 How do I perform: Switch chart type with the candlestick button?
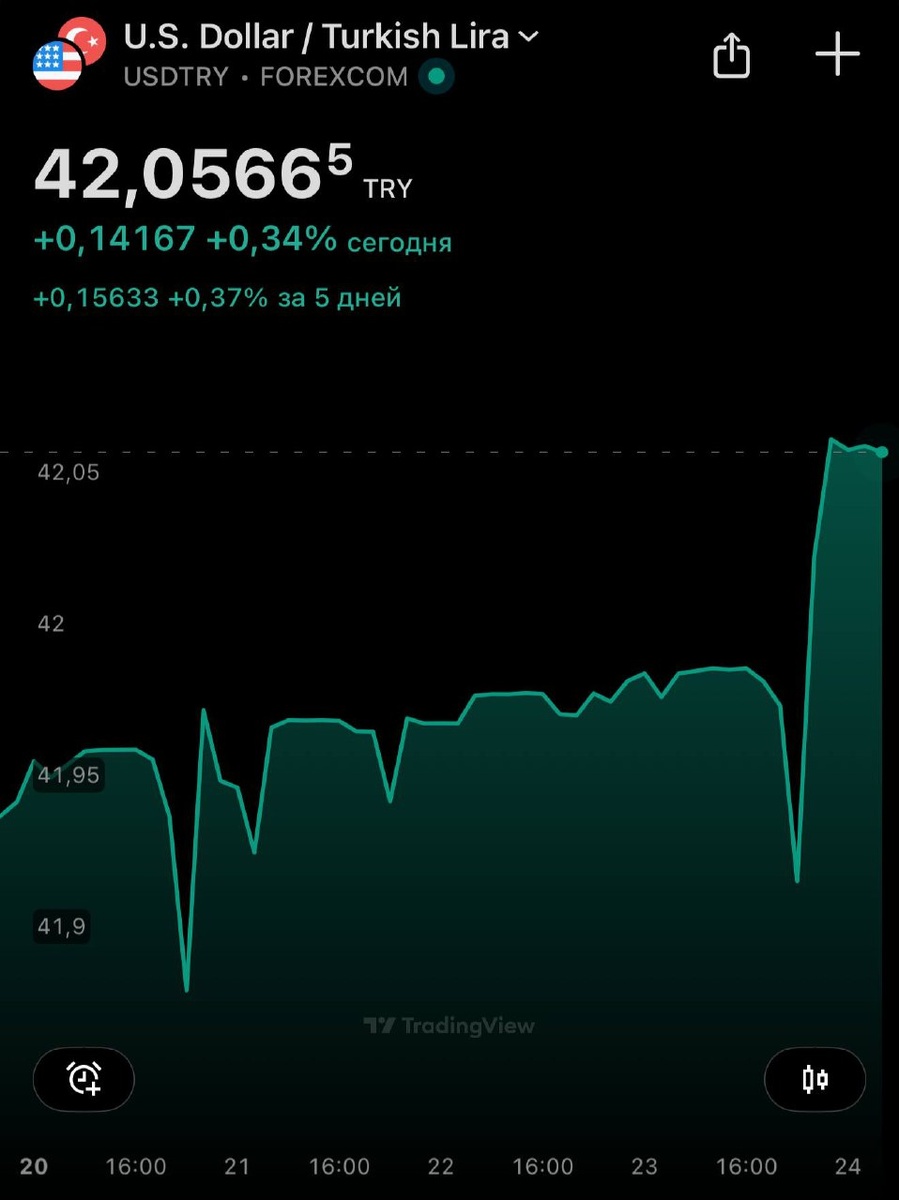tap(815, 1078)
